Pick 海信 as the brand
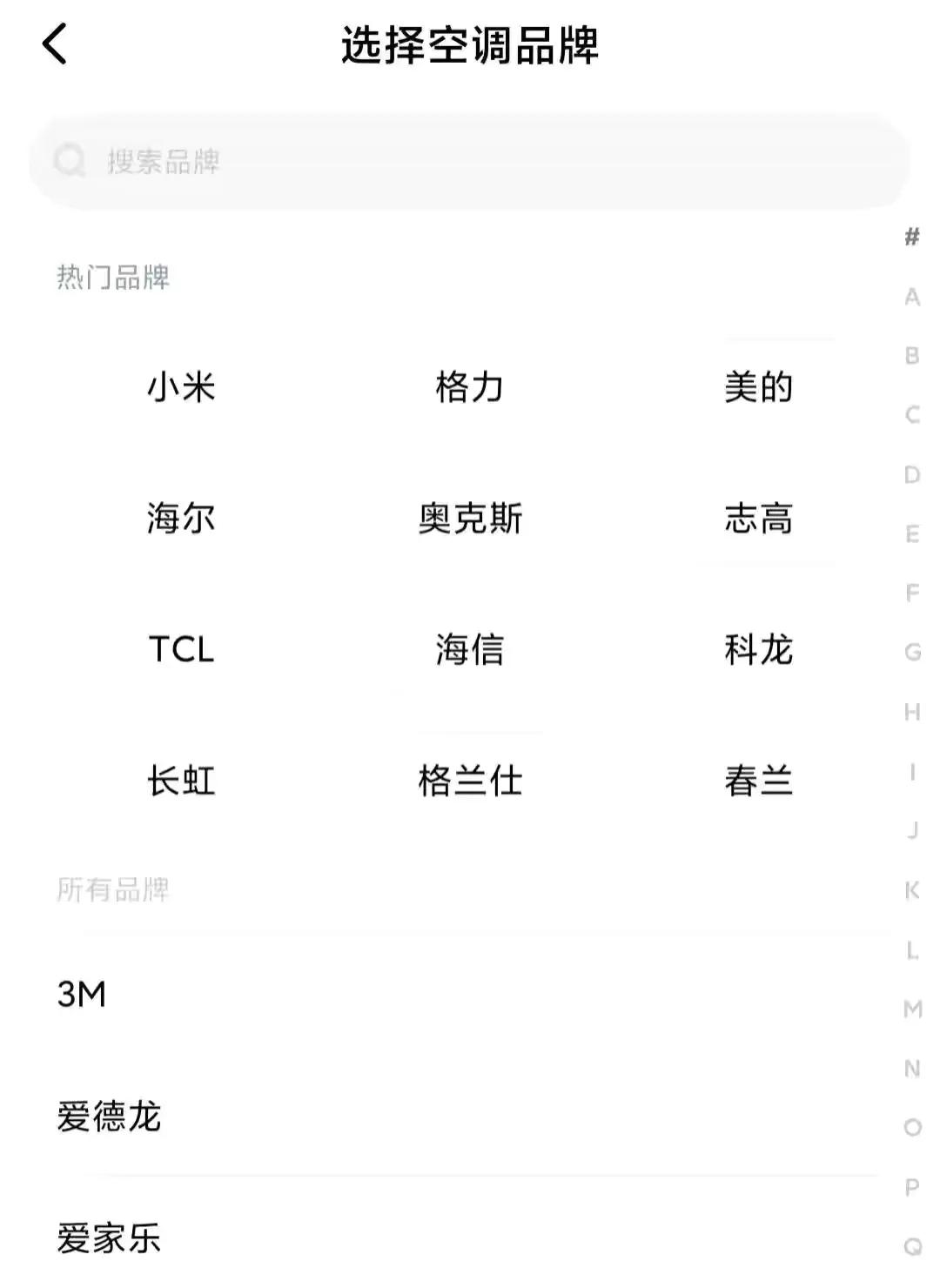940x1288 pixels. coord(470,649)
